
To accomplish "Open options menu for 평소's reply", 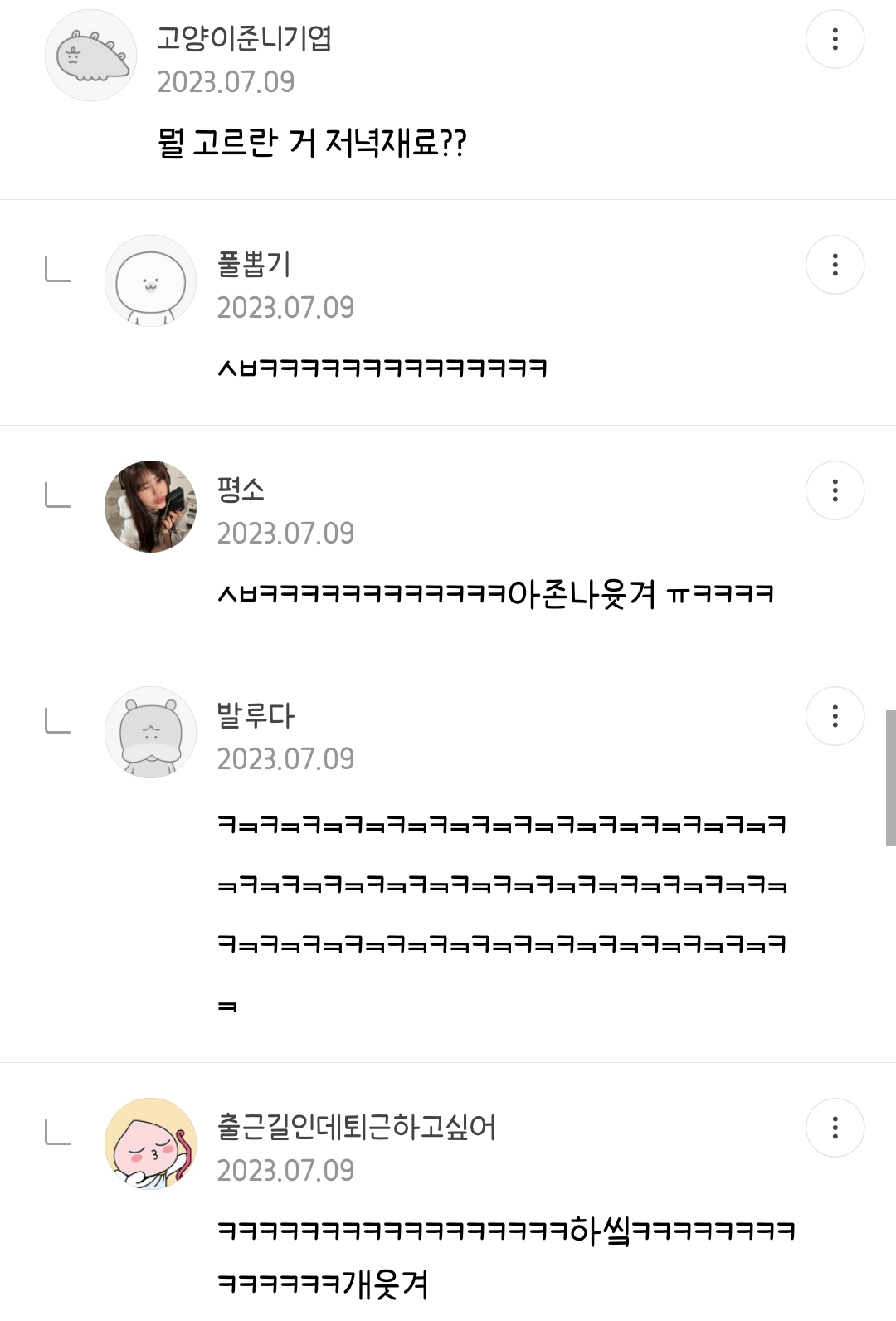I will pos(835,490).
